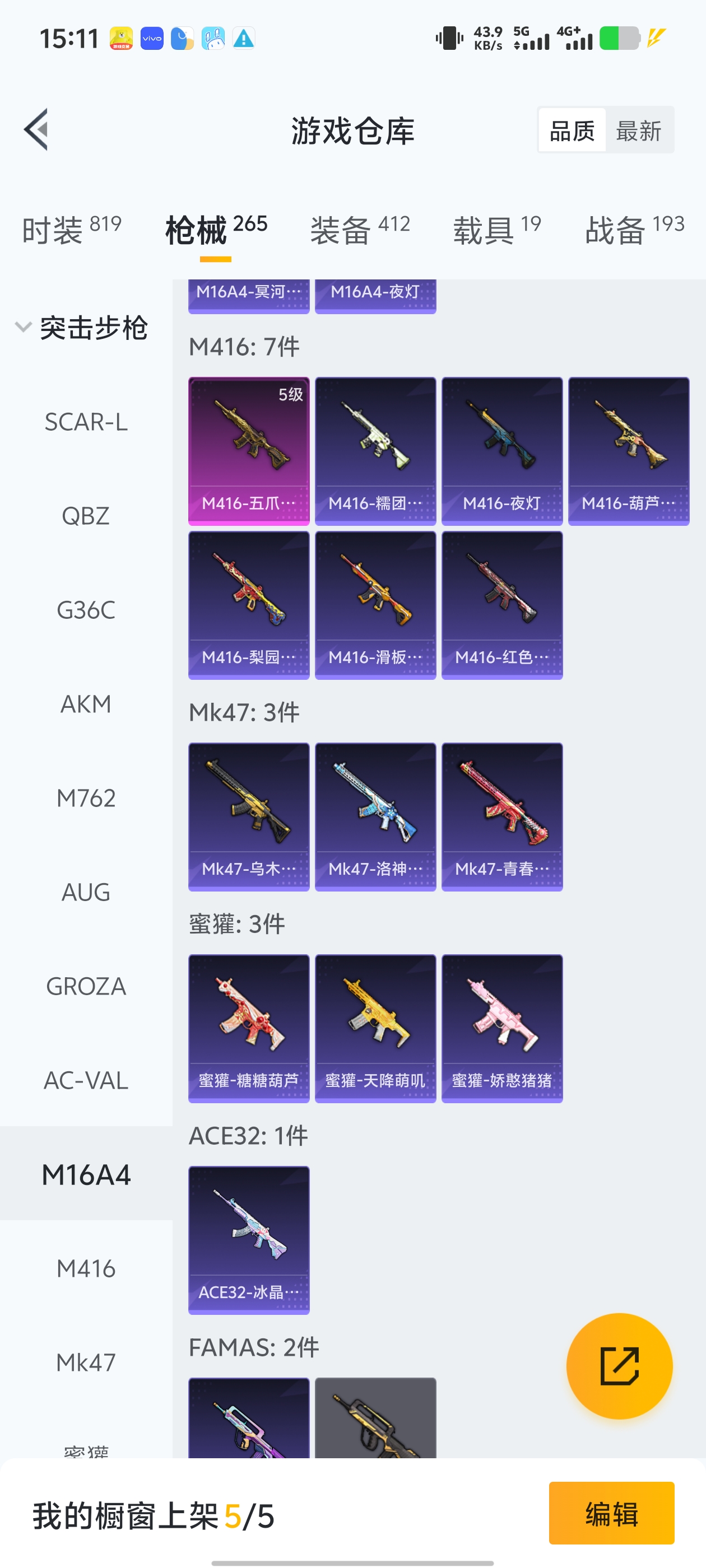
Task: Tap the 编辑 button
Action: point(611,1513)
